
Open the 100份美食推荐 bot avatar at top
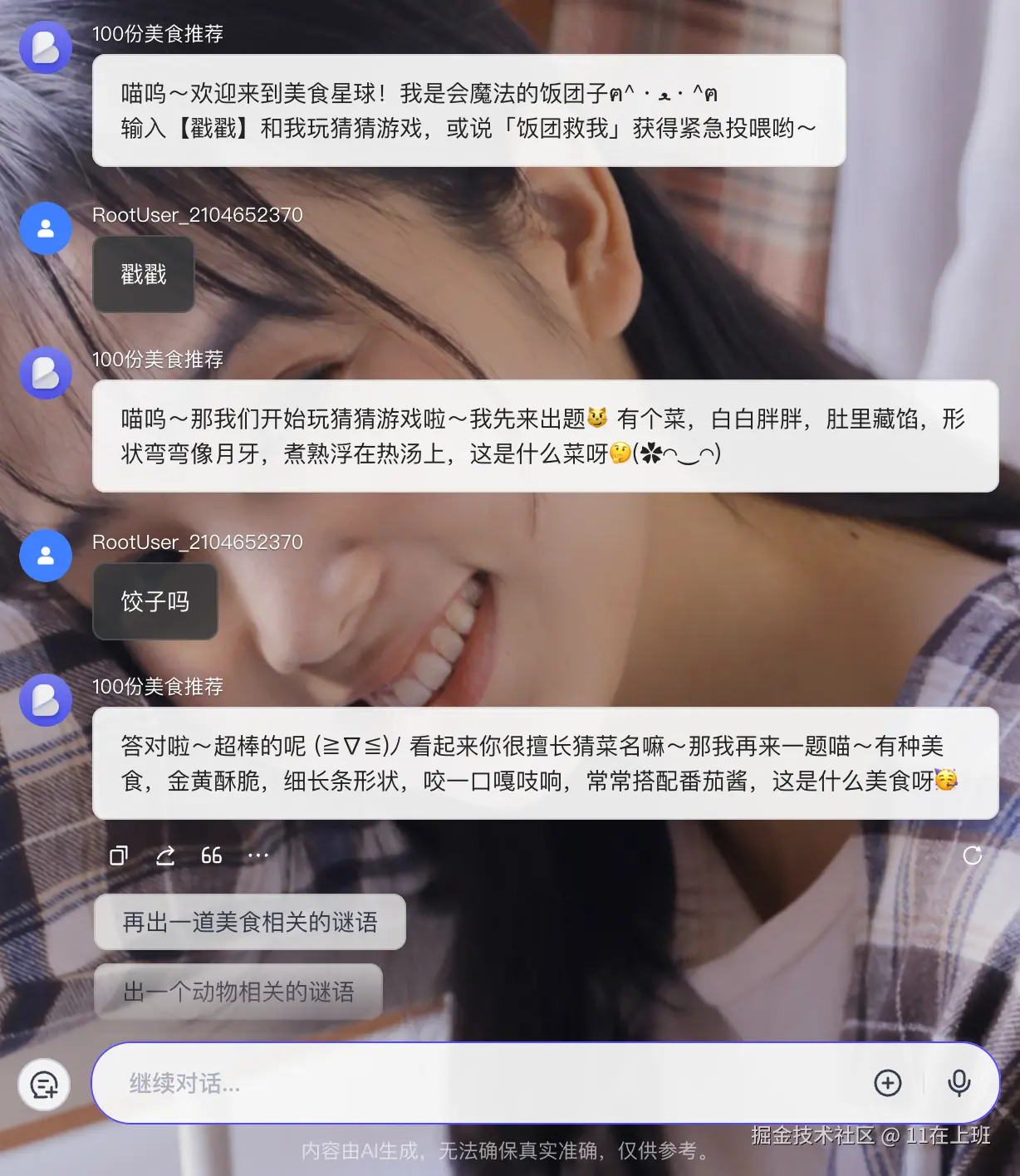(x=46, y=47)
